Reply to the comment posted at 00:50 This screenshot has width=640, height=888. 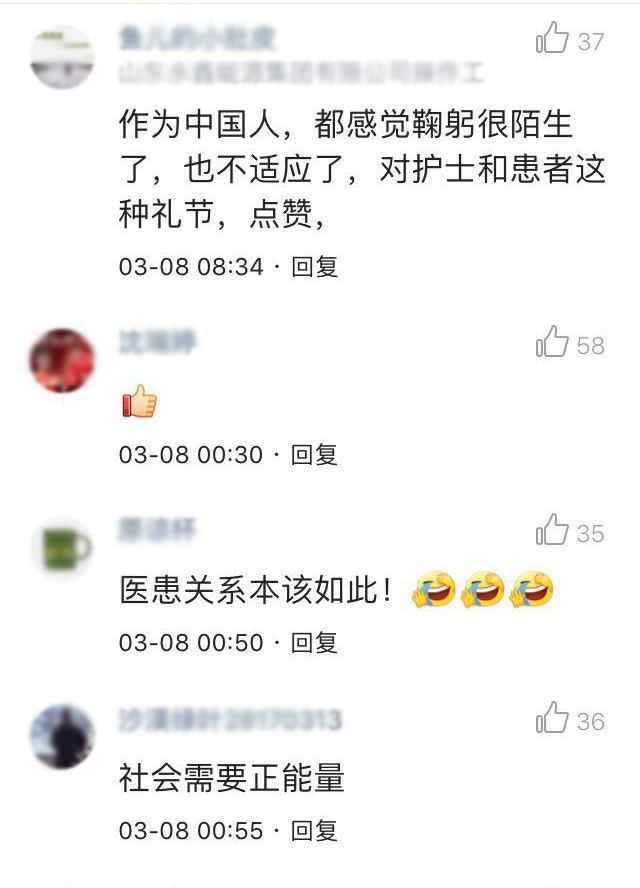click(314, 642)
